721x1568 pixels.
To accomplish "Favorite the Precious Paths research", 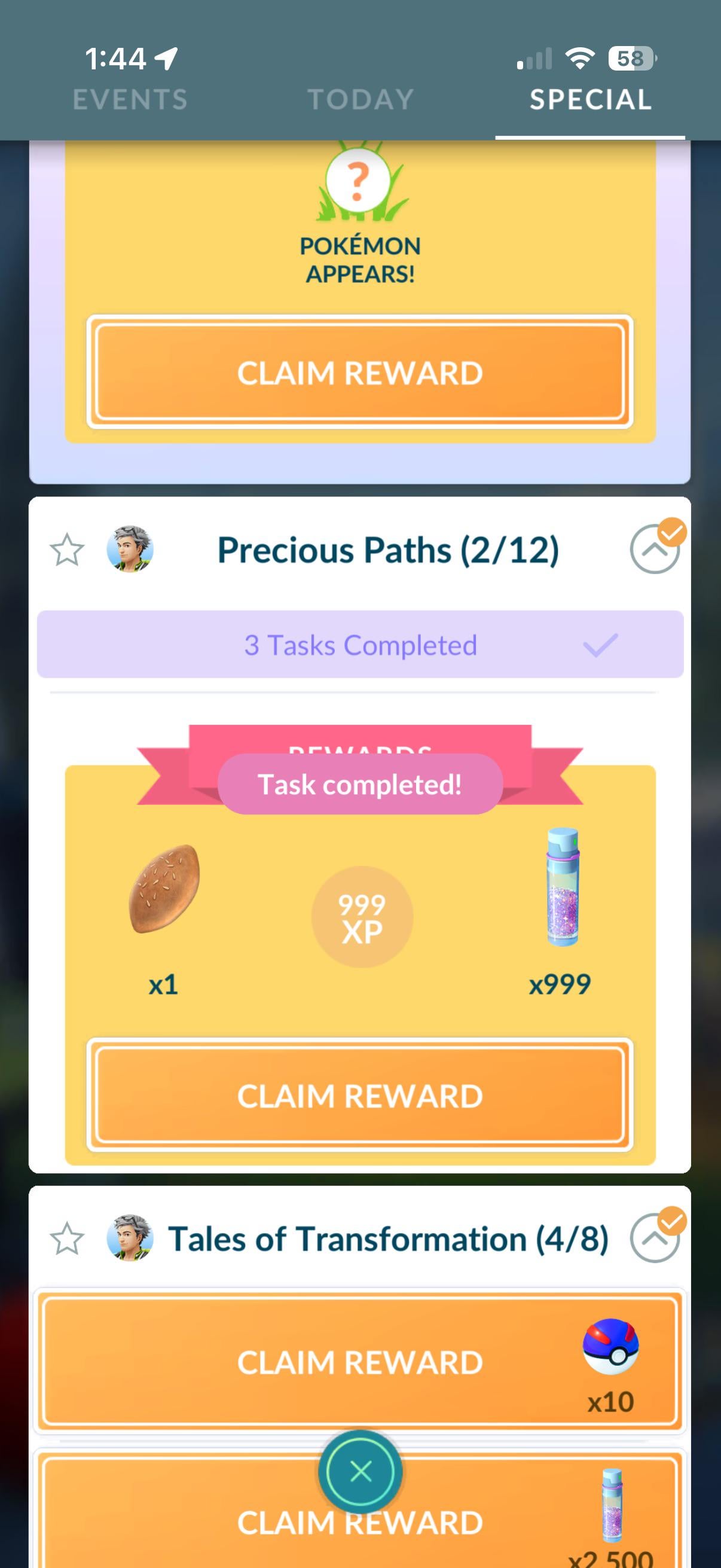I will point(66,550).
